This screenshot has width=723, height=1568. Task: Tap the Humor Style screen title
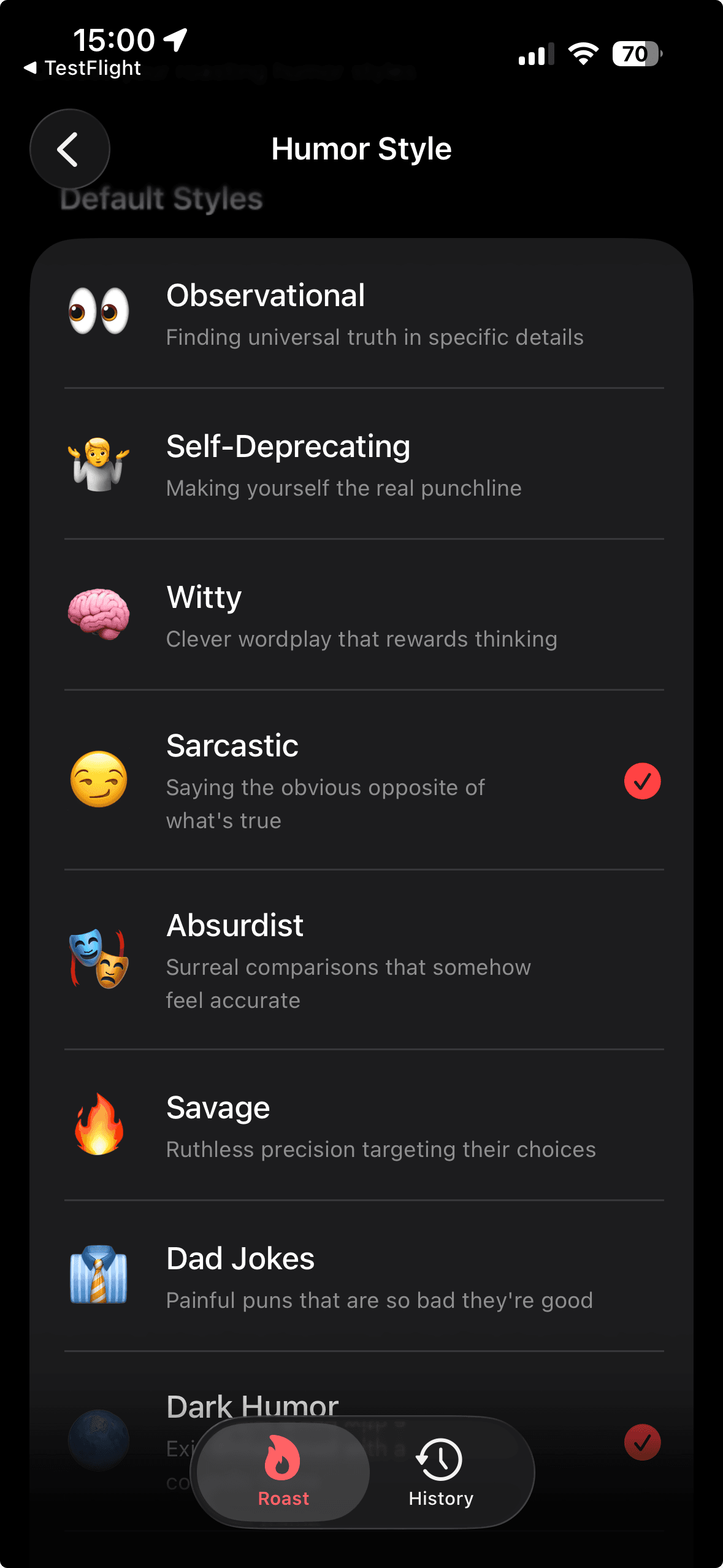(x=361, y=148)
